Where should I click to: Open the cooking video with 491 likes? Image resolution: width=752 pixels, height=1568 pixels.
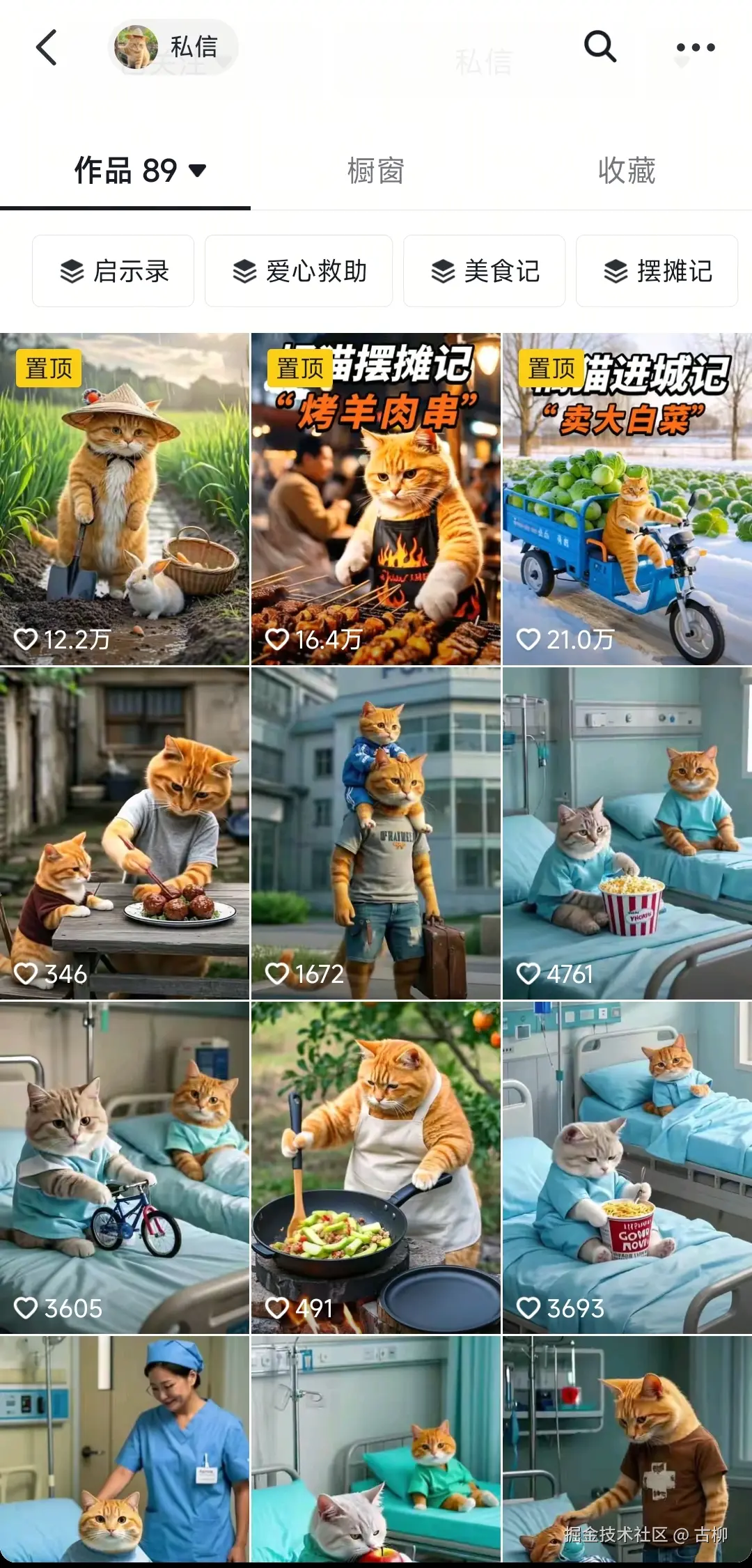tap(375, 1167)
